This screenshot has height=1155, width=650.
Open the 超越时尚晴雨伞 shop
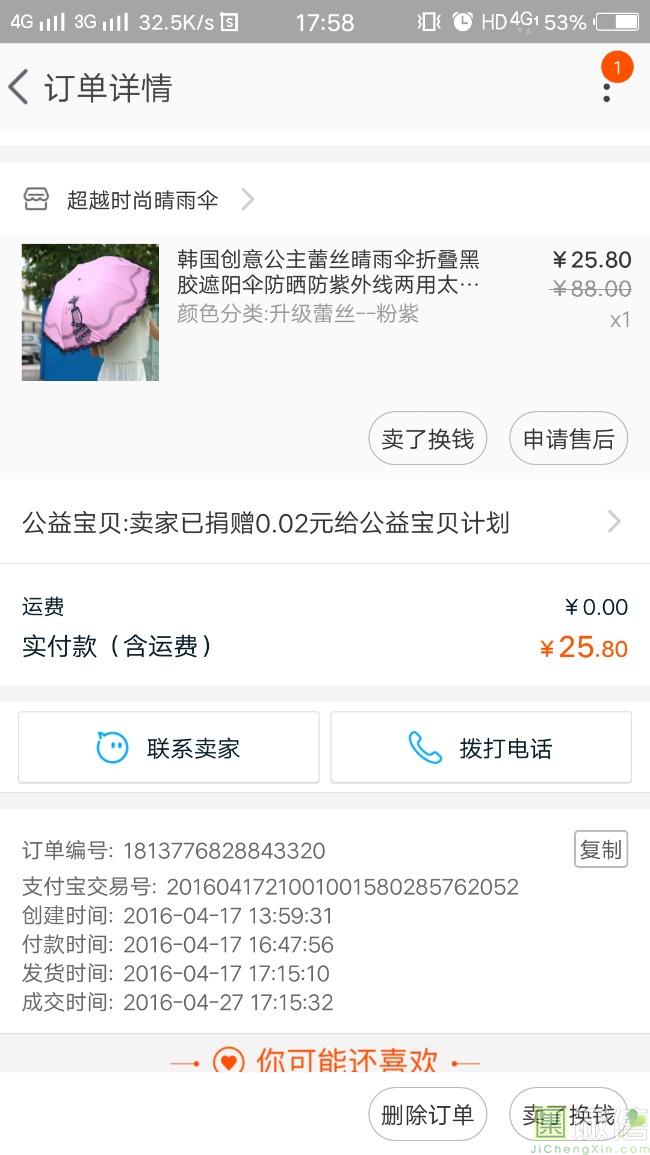142,200
